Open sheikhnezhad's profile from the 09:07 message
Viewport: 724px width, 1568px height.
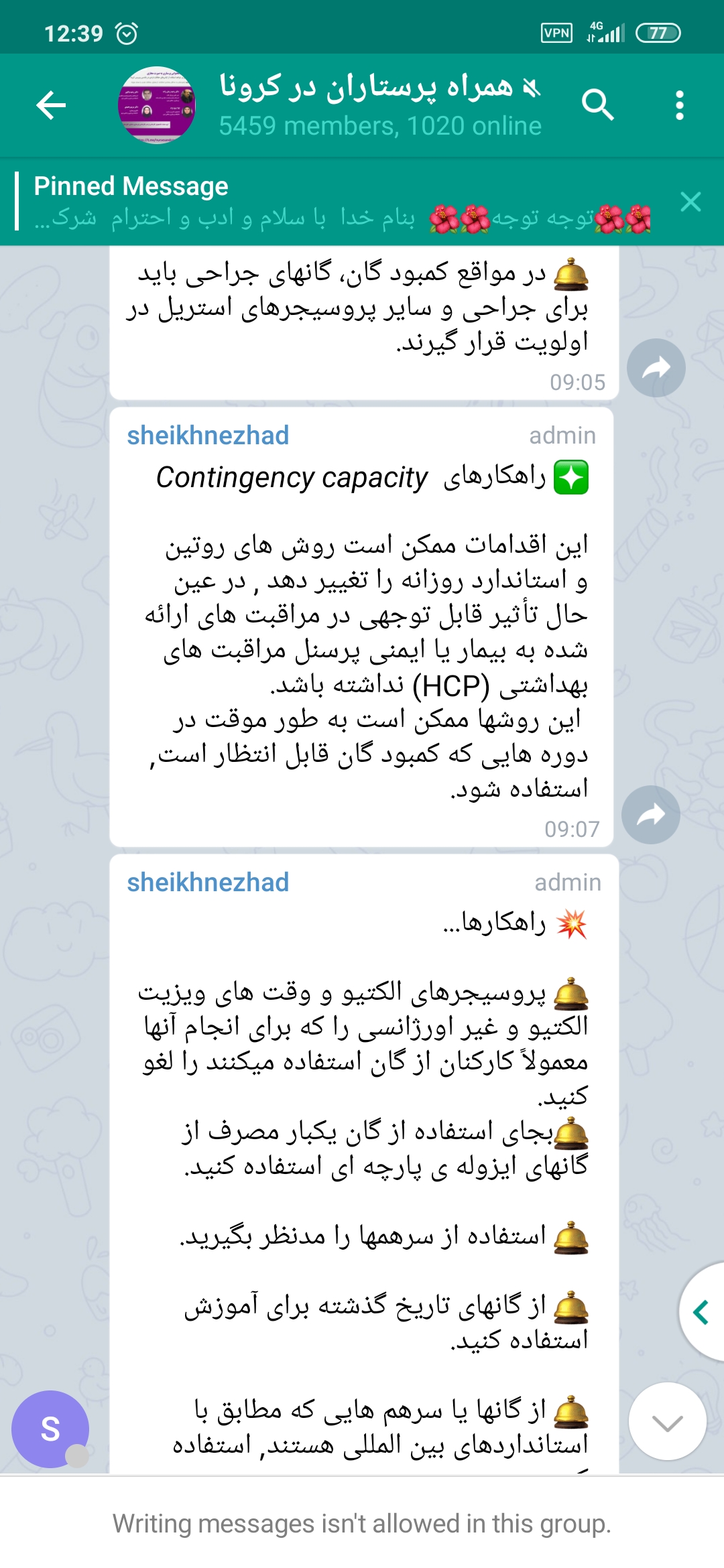point(208,436)
